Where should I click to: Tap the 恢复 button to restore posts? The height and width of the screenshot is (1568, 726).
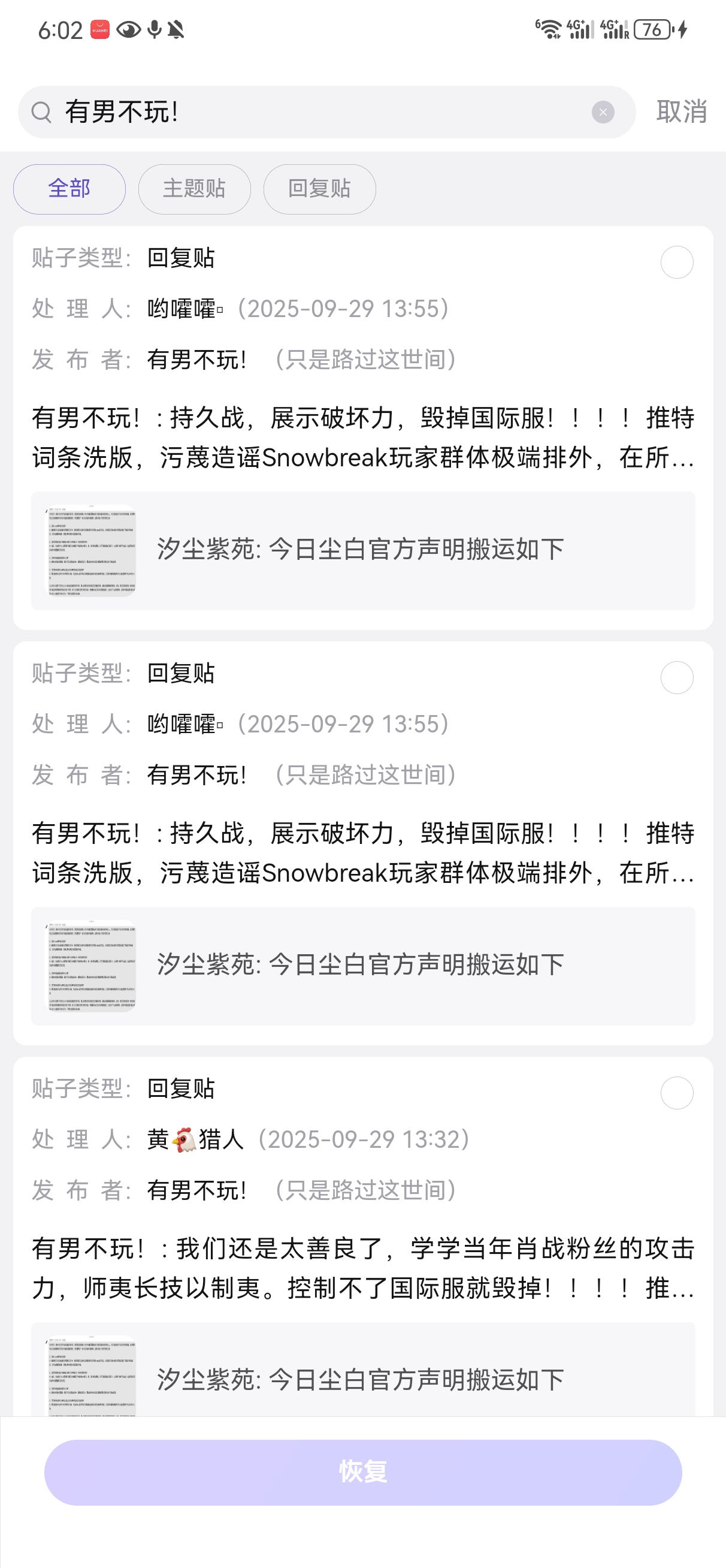tap(362, 1473)
